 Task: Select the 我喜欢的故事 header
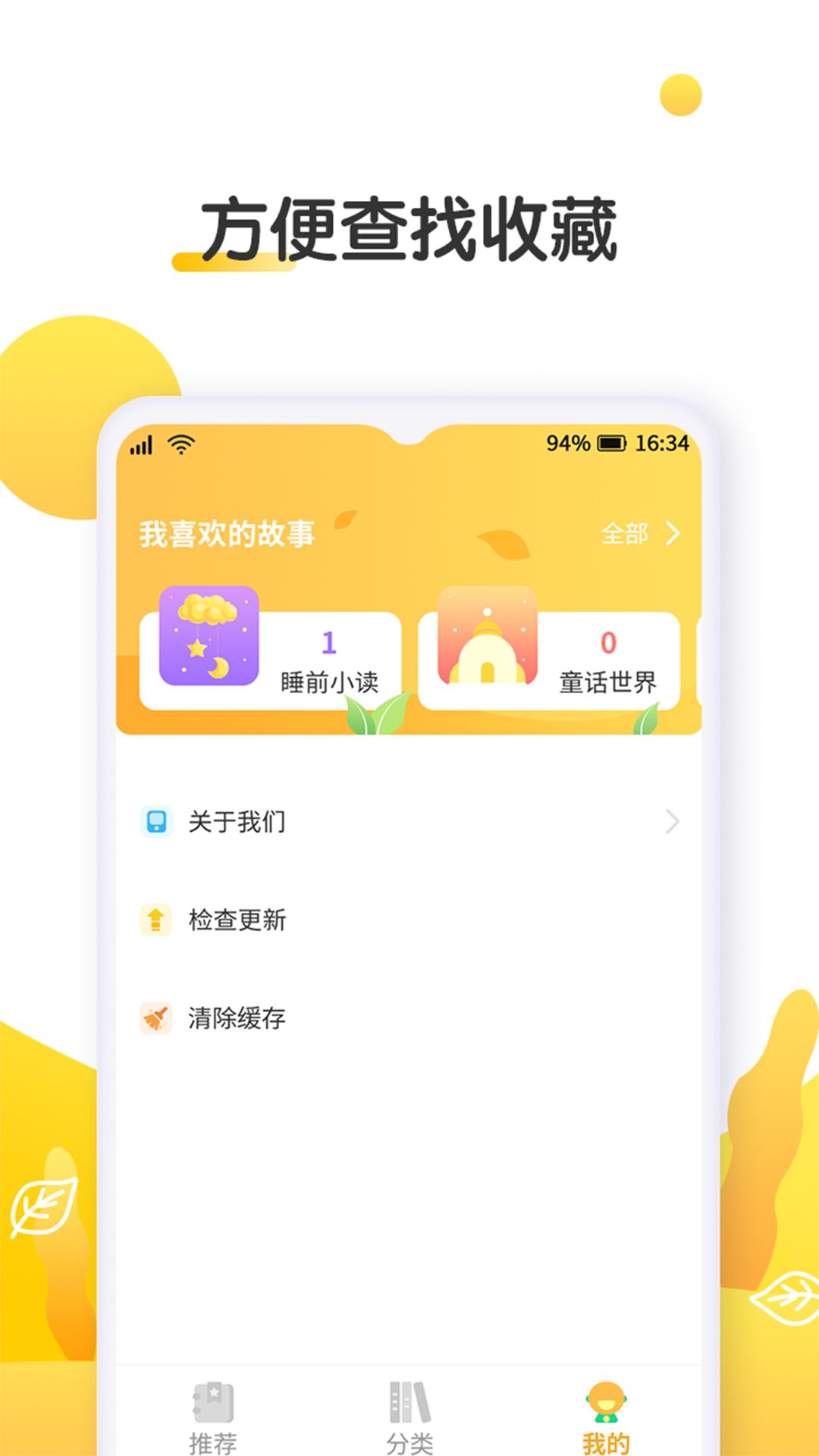click(227, 534)
